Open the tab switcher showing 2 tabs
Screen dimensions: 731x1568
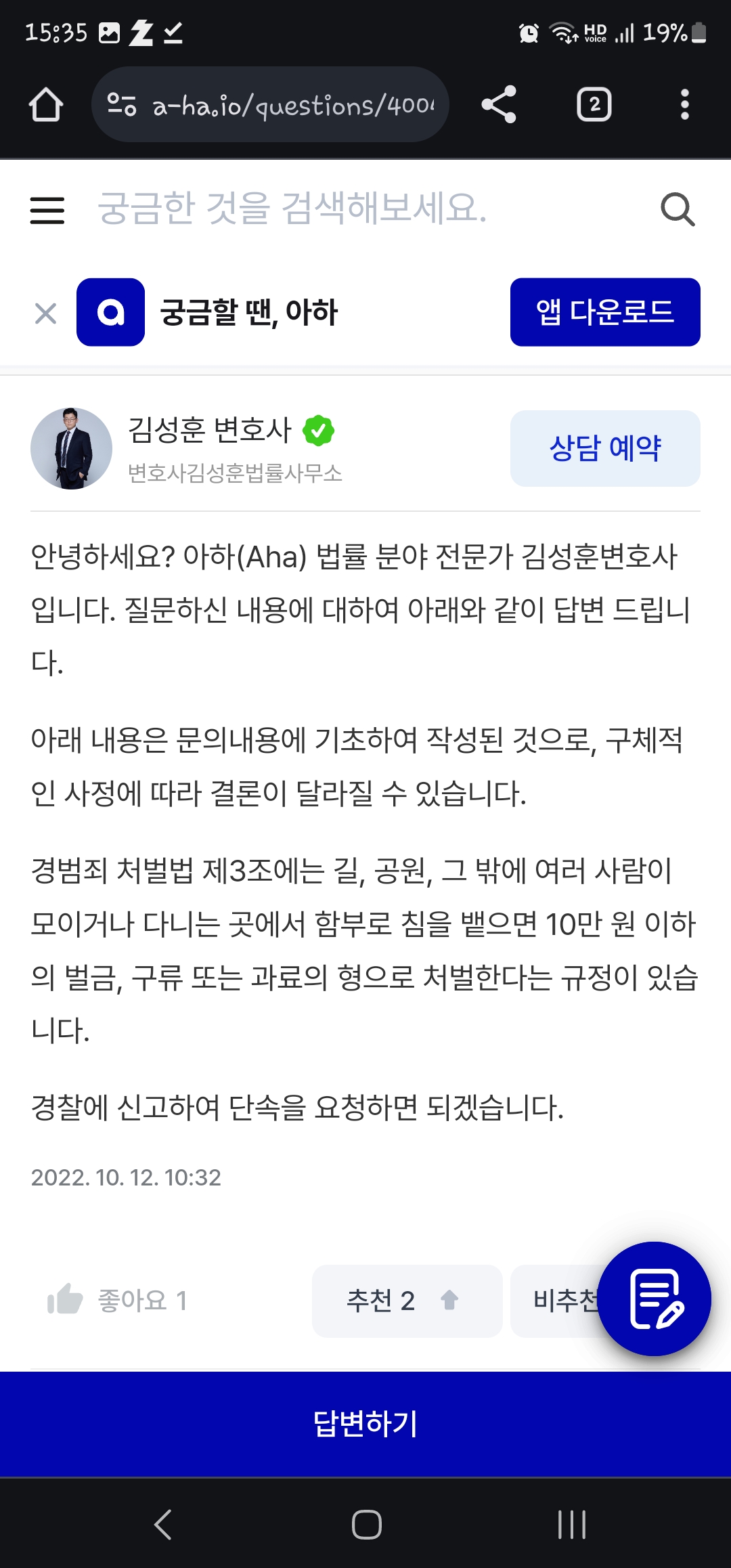pos(594,105)
